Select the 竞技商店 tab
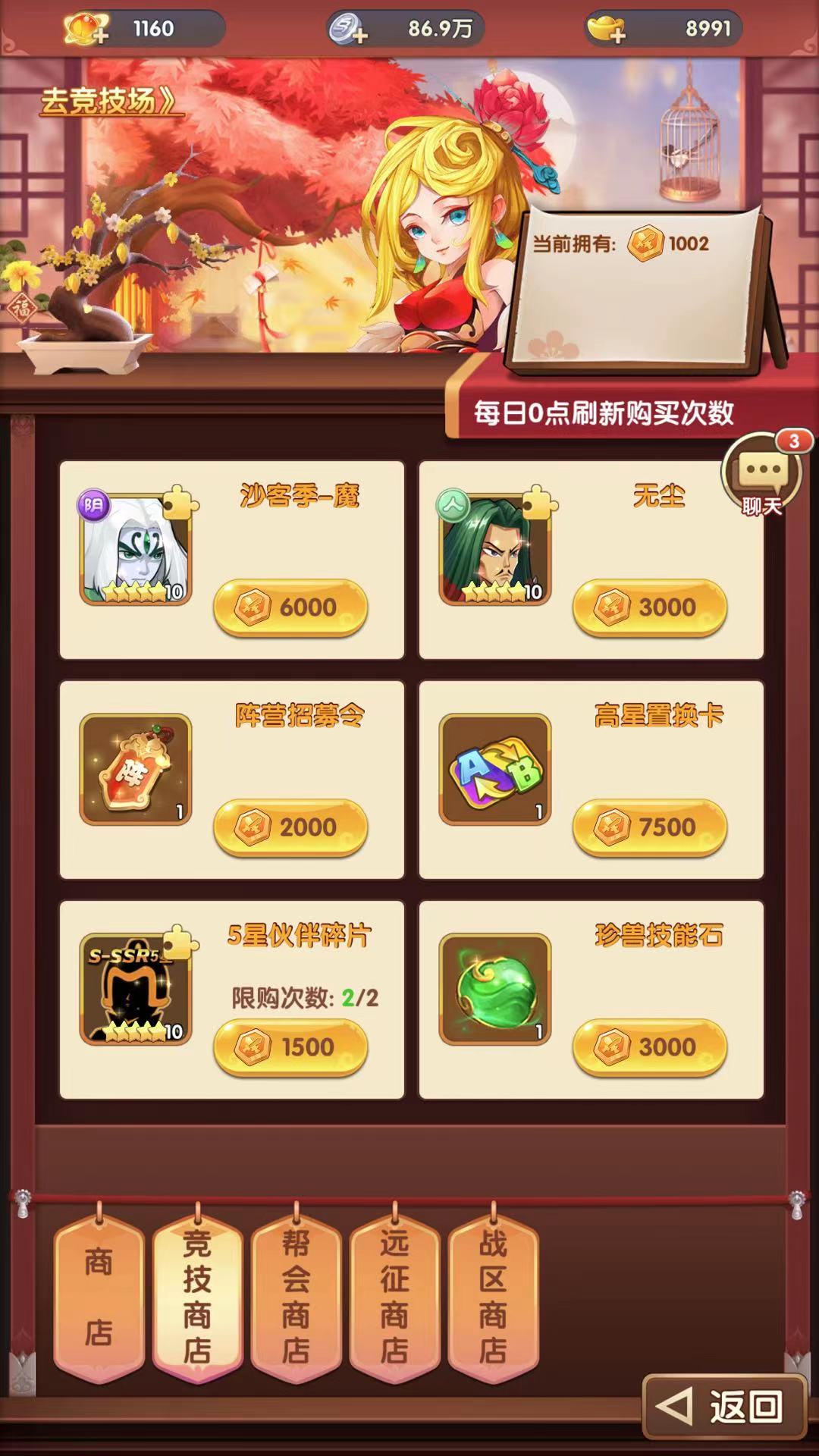 [x=197, y=1297]
